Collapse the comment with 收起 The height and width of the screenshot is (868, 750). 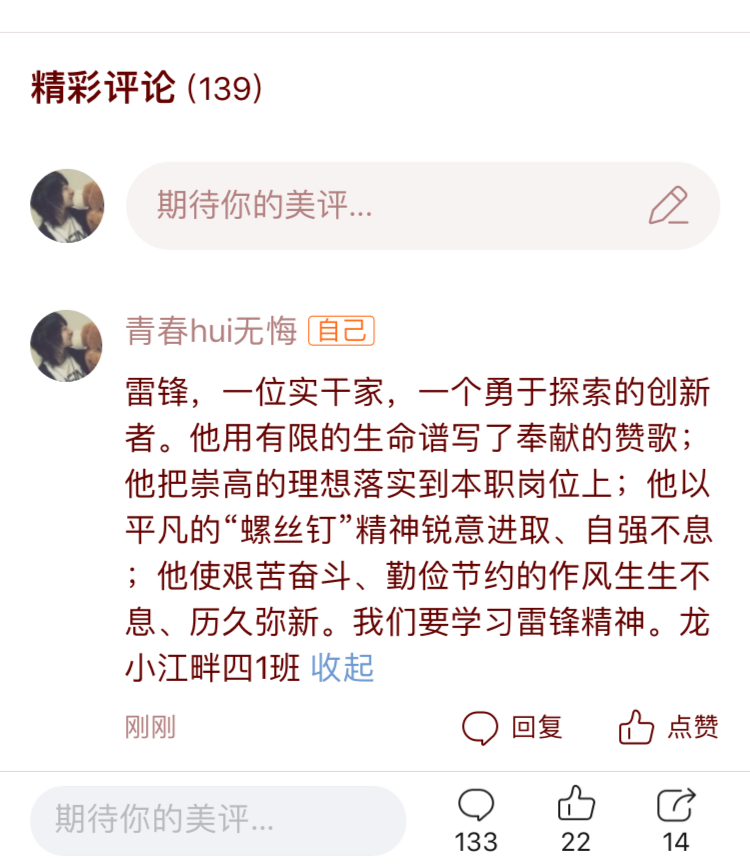343,667
